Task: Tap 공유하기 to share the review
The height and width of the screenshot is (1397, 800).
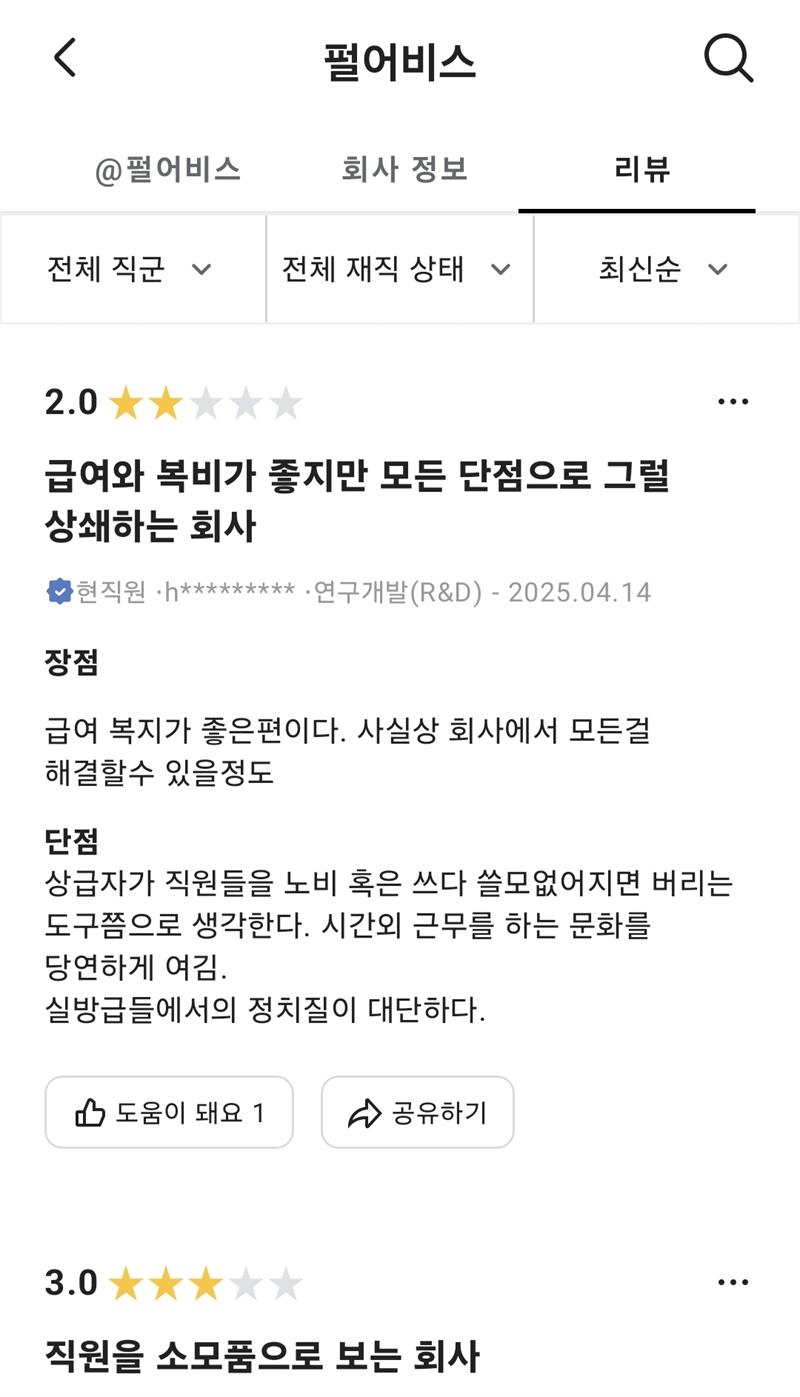Action: coord(417,1112)
